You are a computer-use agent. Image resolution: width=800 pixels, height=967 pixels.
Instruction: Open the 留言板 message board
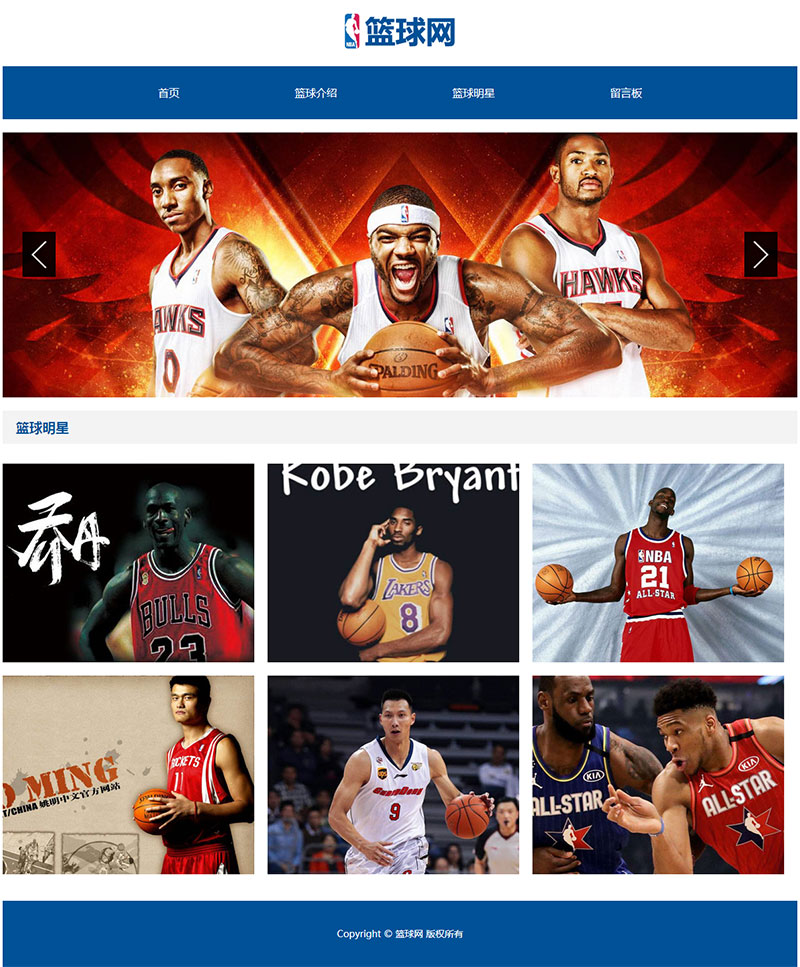tap(626, 93)
